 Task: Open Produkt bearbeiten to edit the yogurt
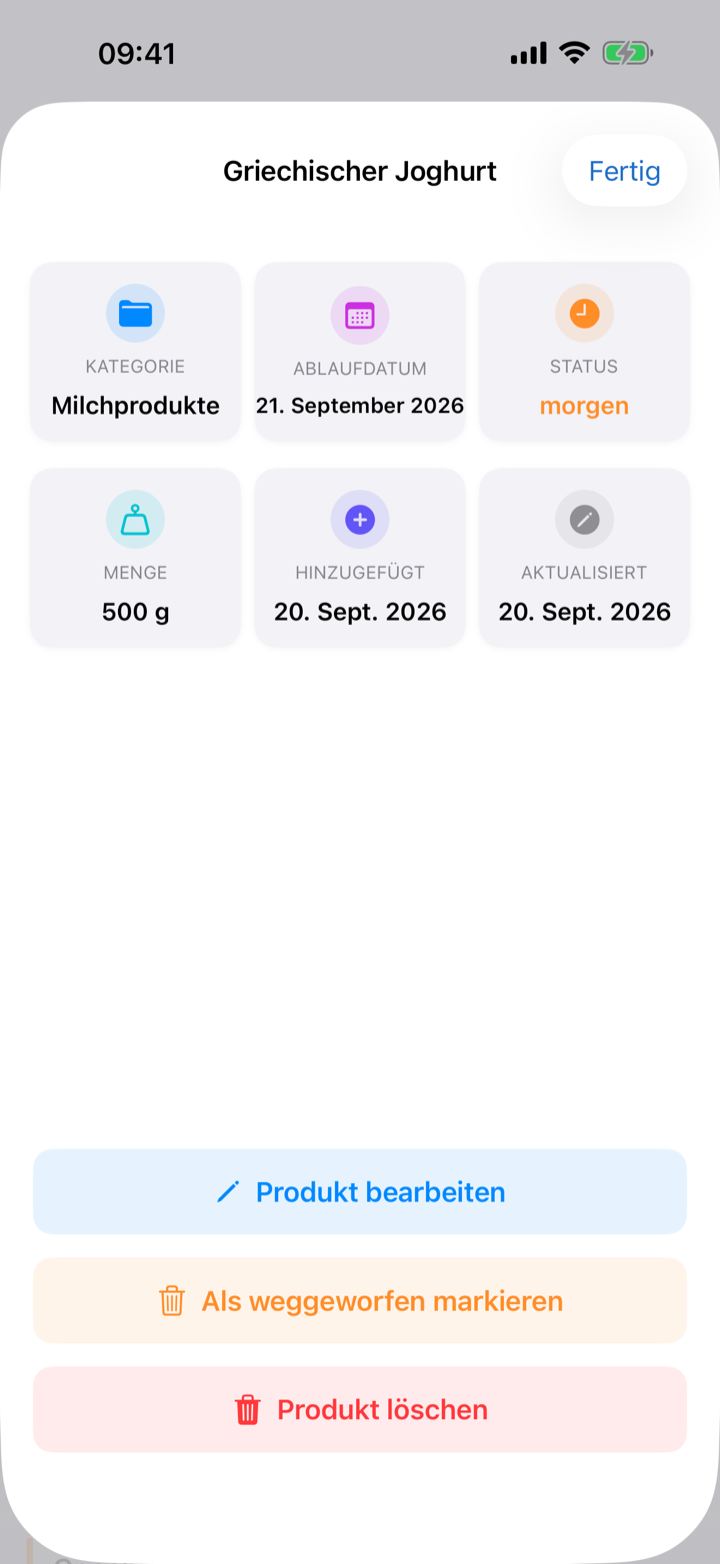[x=360, y=1192]
